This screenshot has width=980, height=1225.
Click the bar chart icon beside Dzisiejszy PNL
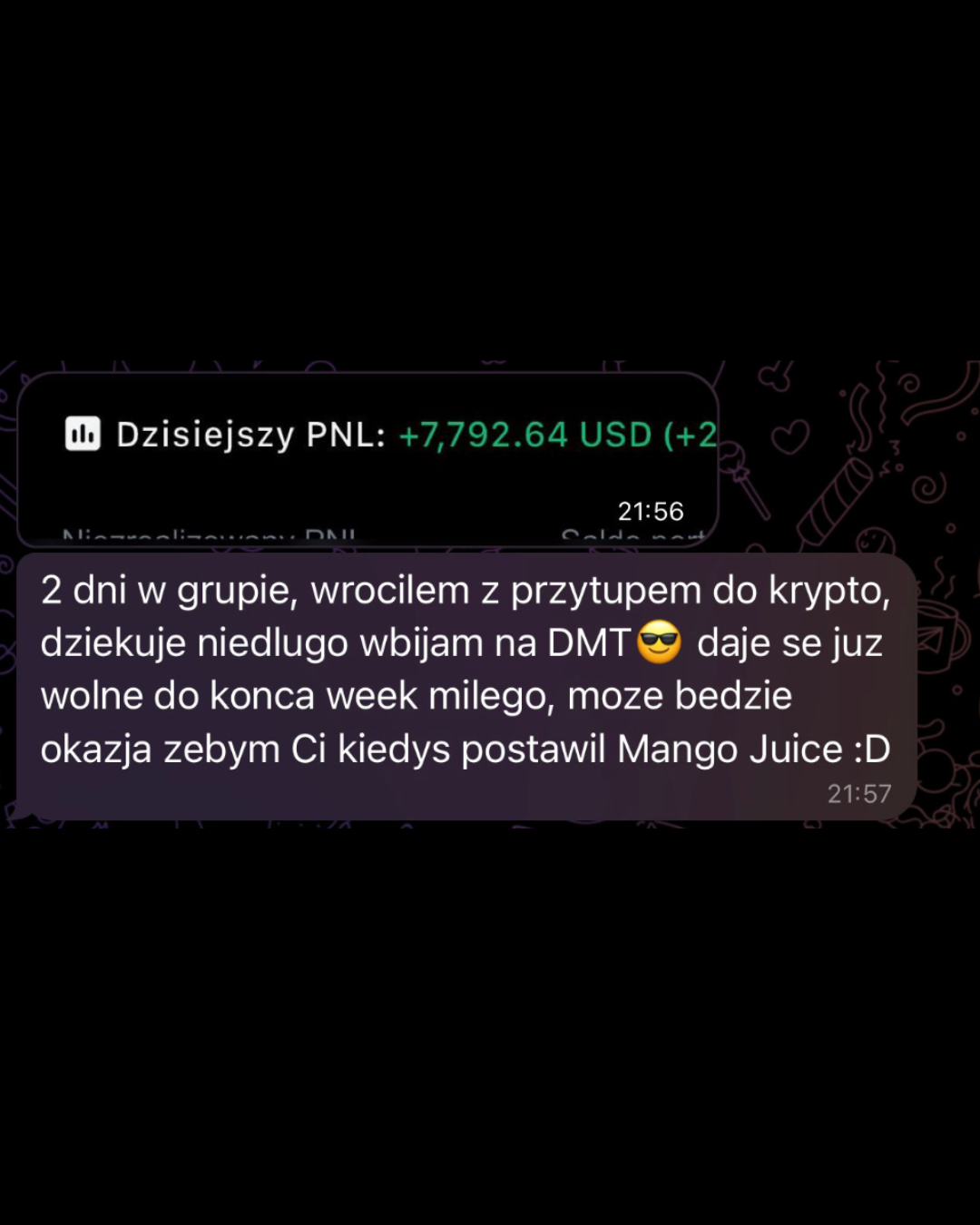83,435
